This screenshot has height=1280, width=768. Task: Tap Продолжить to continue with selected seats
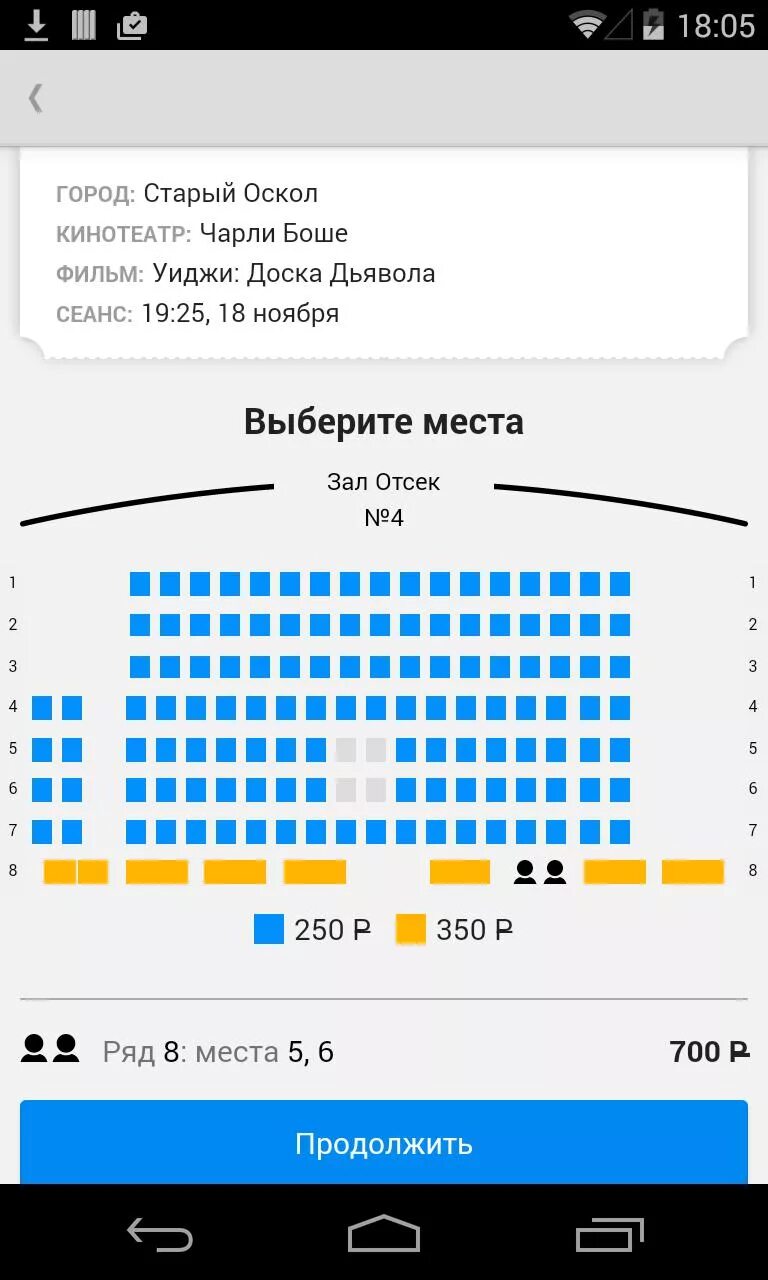(x=384, y=1143)
